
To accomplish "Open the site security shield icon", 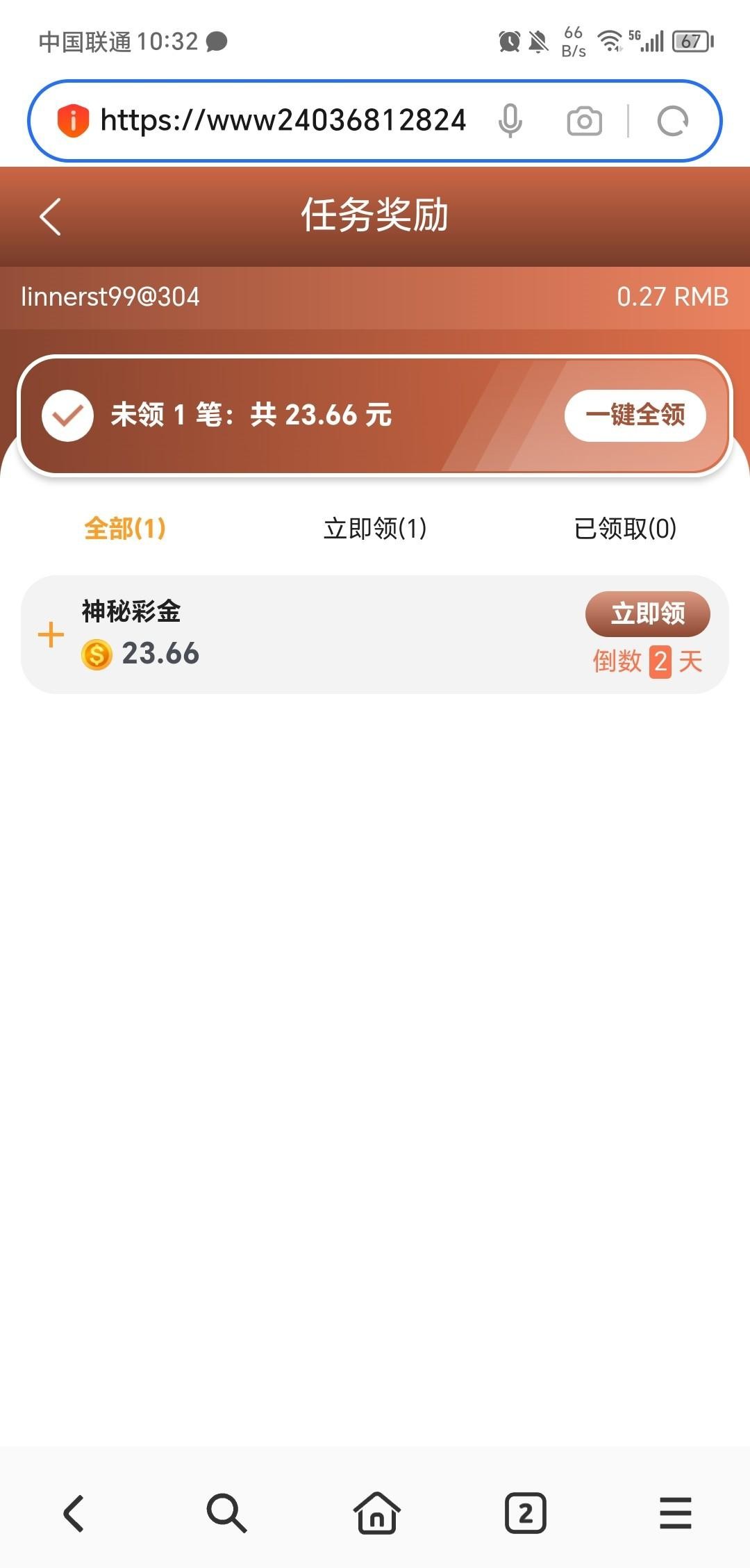I will pyautogui.click(x=73, y=121).
